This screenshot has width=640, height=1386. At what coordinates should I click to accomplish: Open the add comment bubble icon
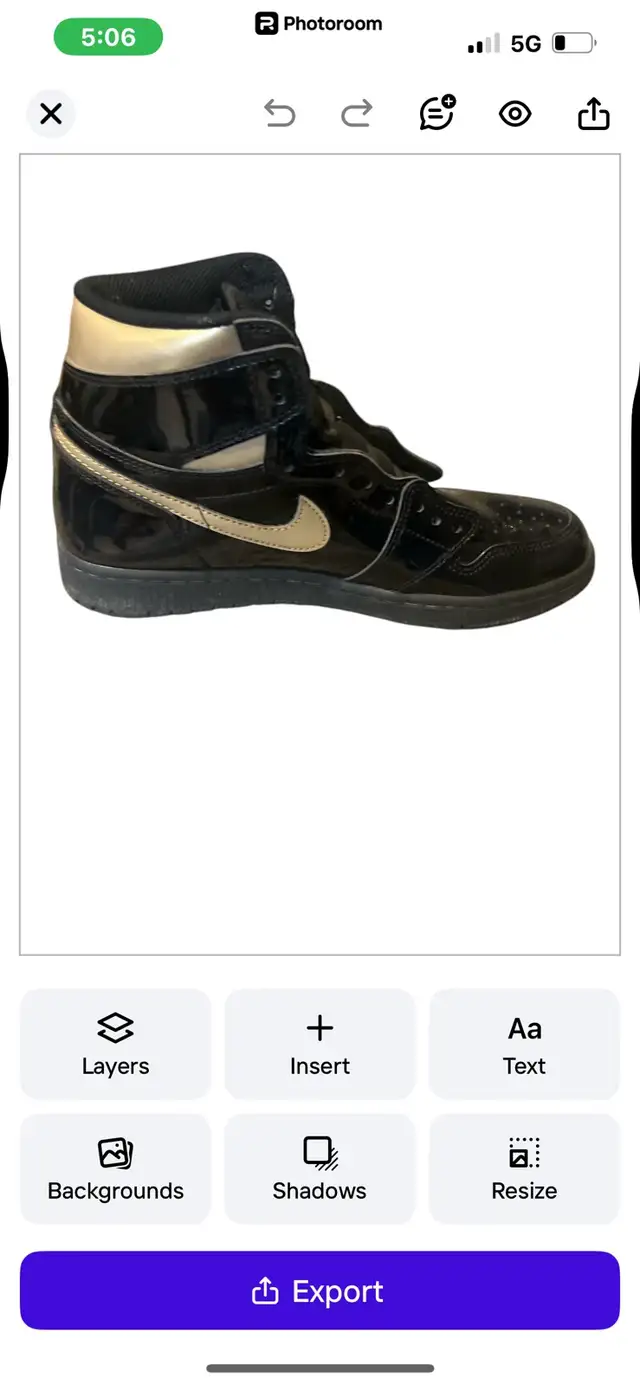[x=437, y=113]
